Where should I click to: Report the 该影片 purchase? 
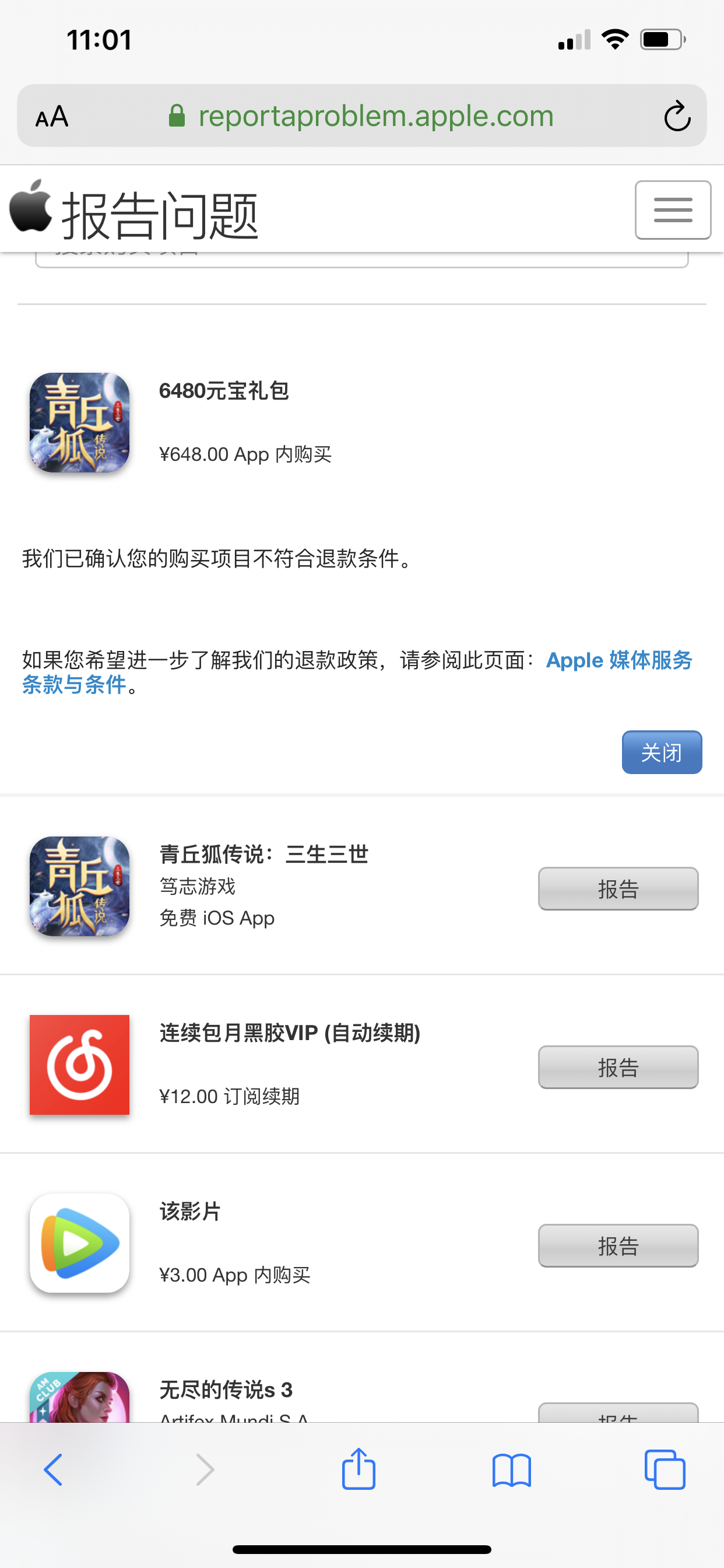pos(617,1245)
